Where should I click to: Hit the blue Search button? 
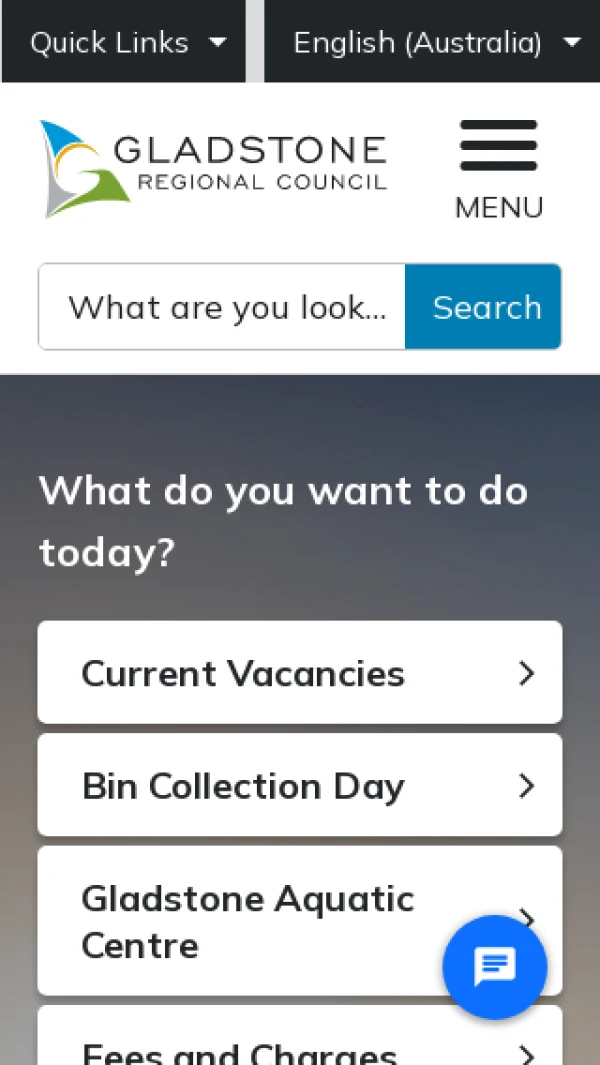[484, 307]
